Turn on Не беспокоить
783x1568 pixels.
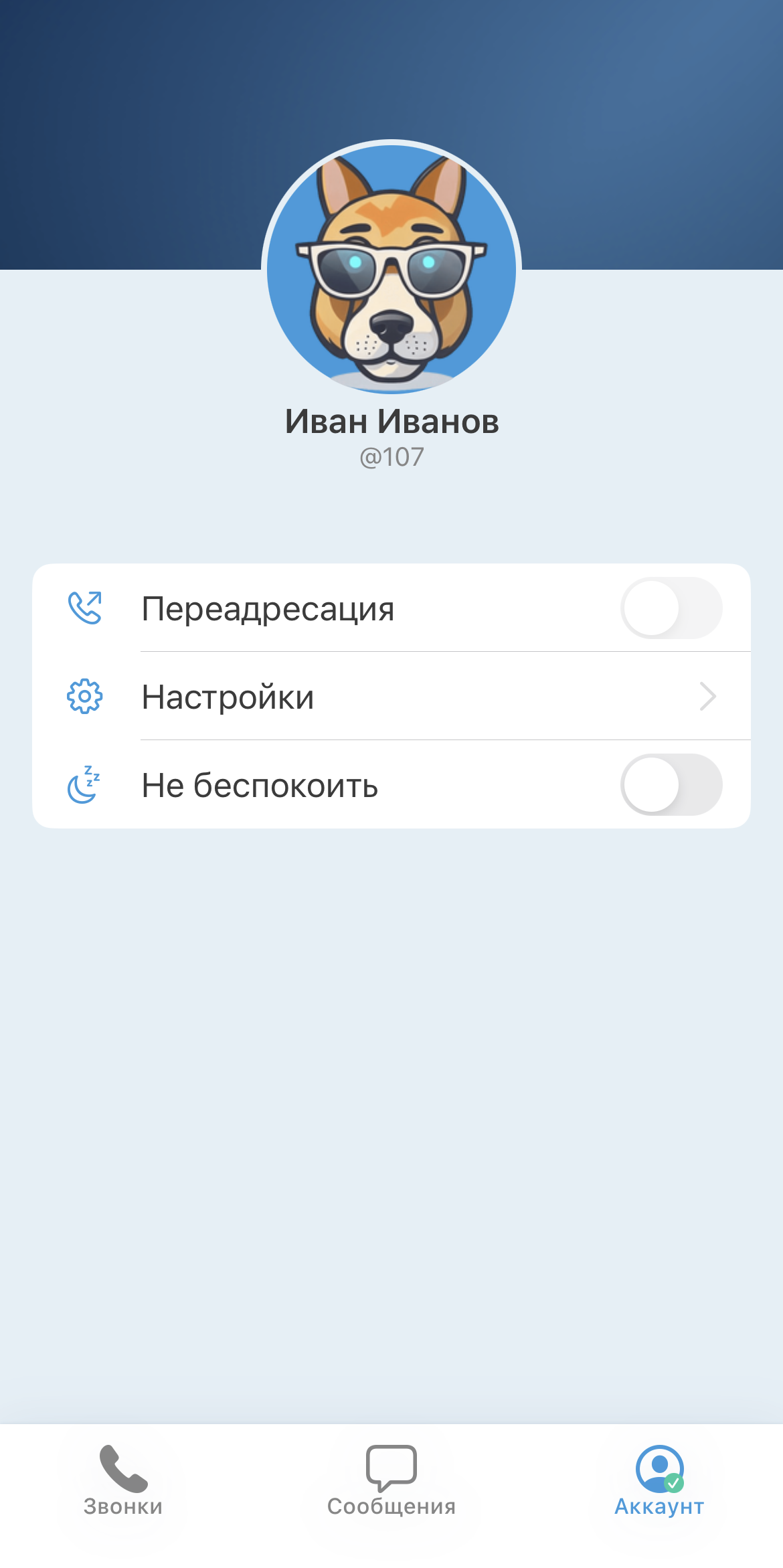point(671,784)
